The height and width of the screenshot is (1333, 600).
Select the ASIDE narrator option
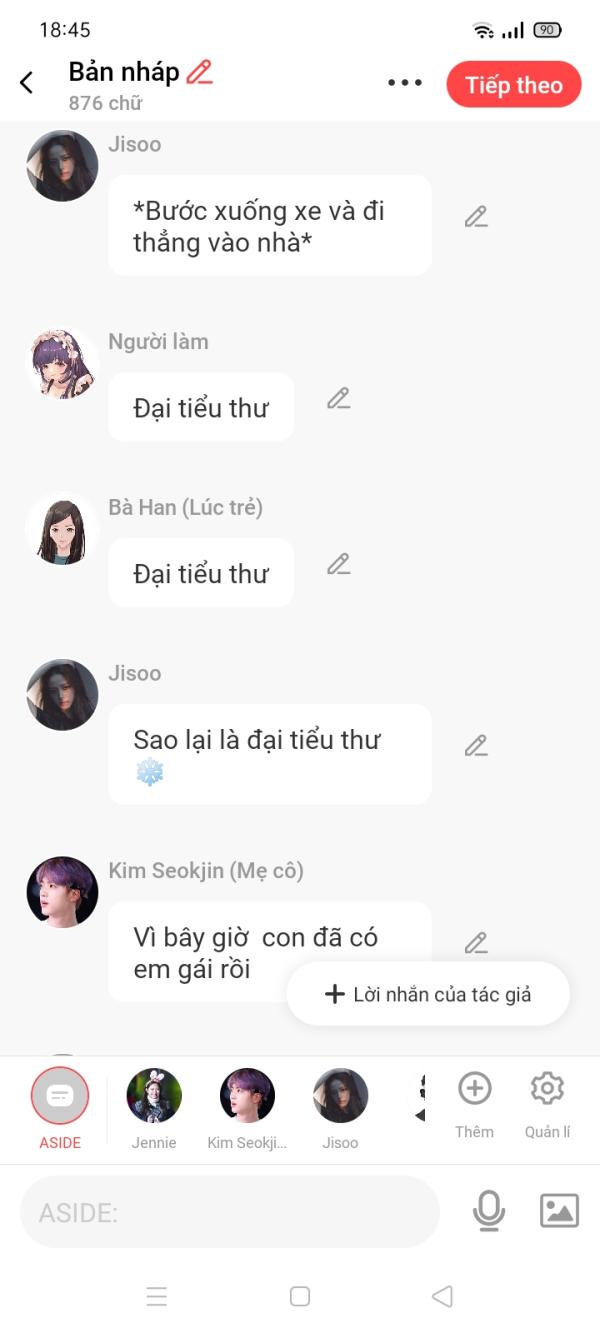pos(60,1097)
